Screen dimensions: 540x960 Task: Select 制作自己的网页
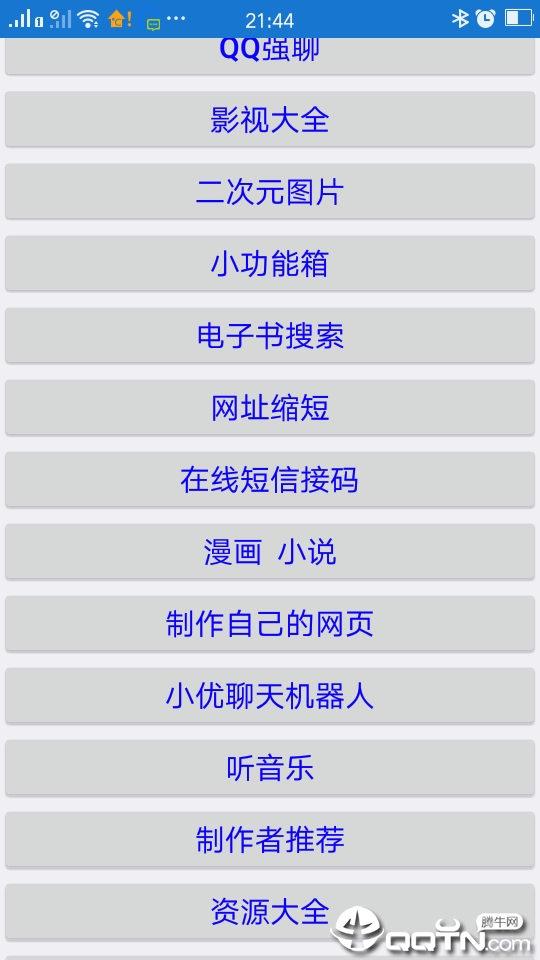[x=270, y=623]
